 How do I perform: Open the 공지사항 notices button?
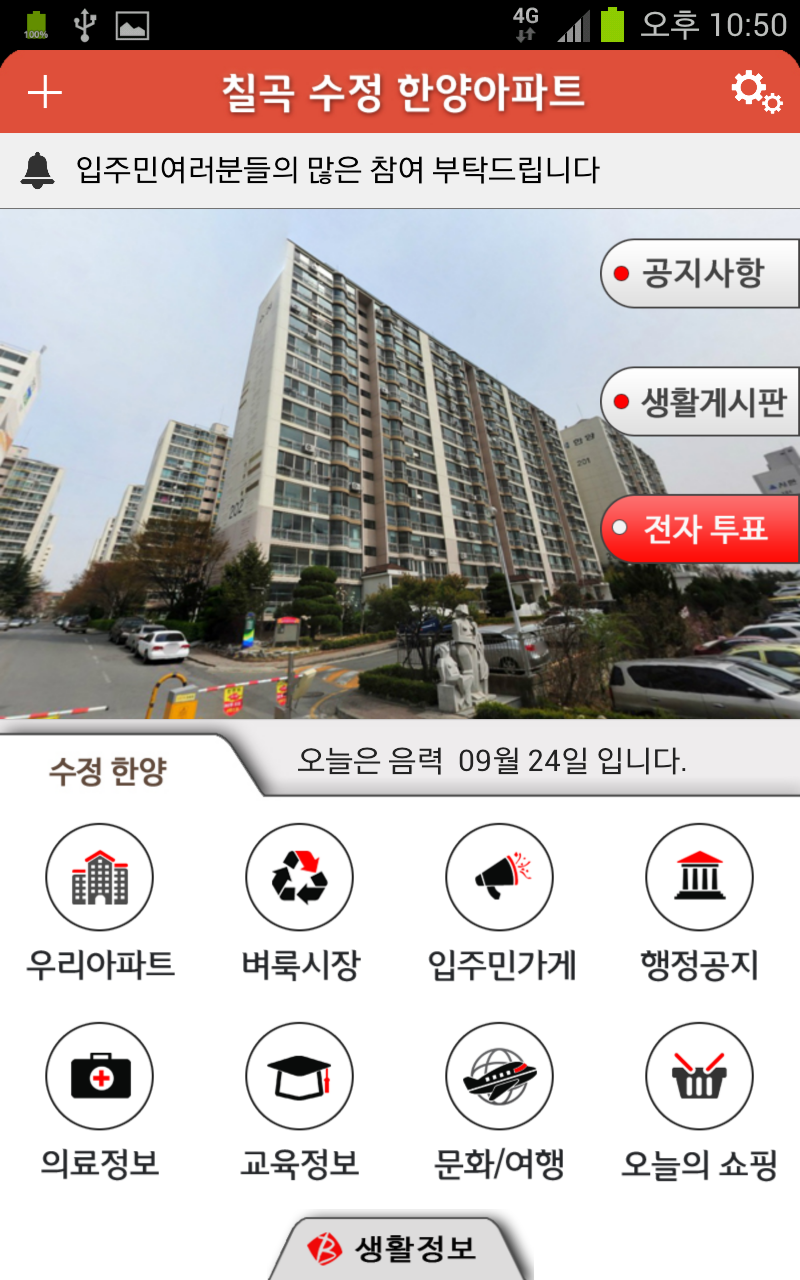701,273
